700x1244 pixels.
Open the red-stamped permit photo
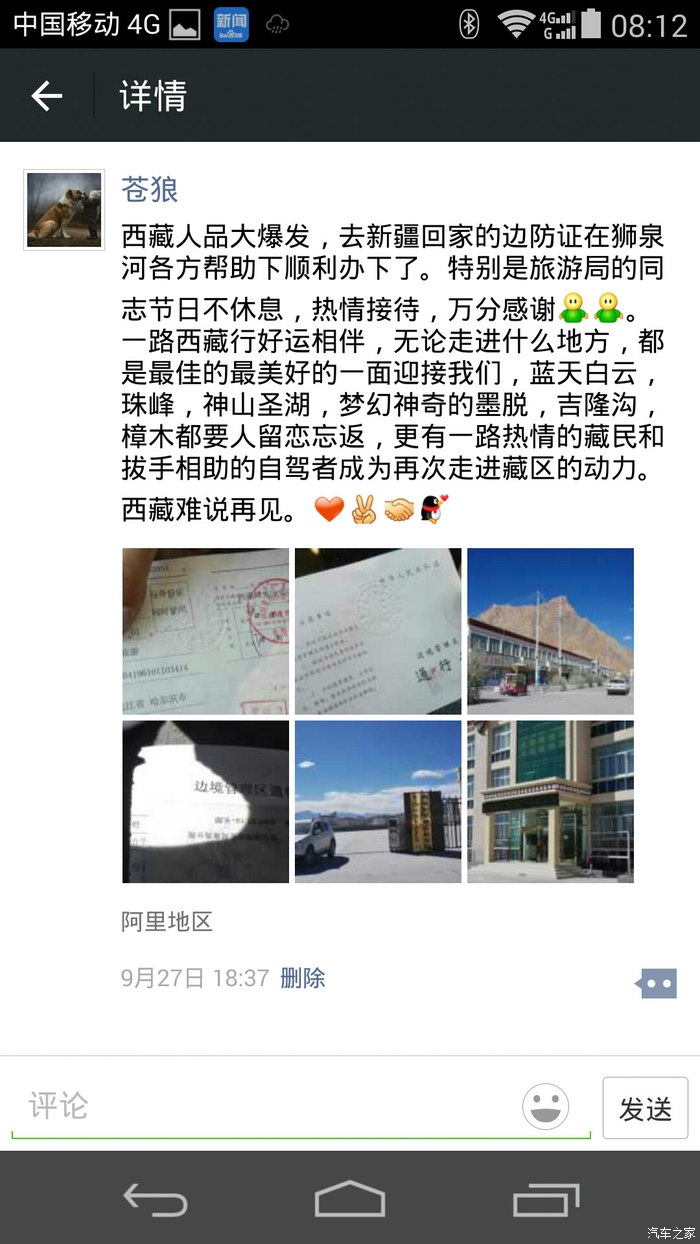(x=205, y=631)
